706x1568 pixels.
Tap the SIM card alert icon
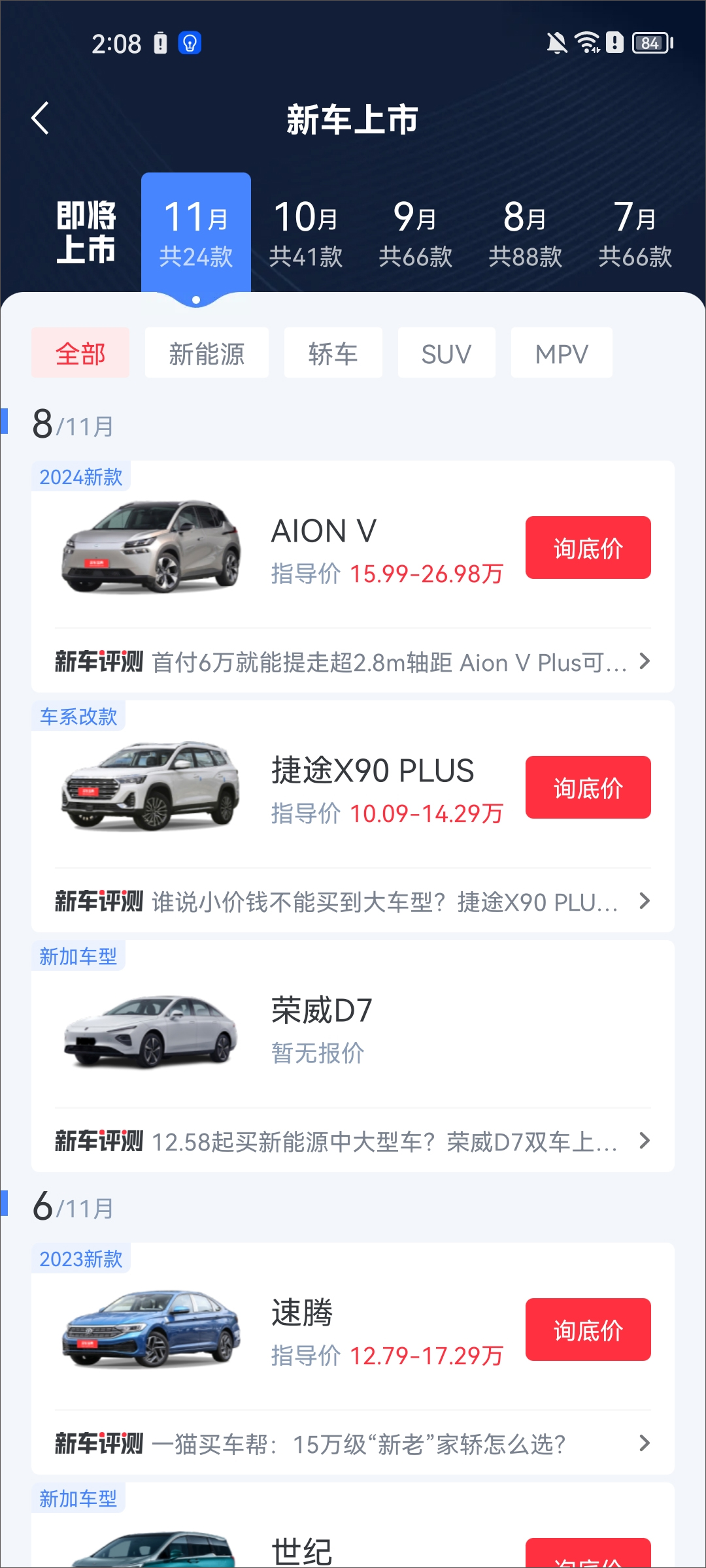pyautogui.click(x=614, y=43)
